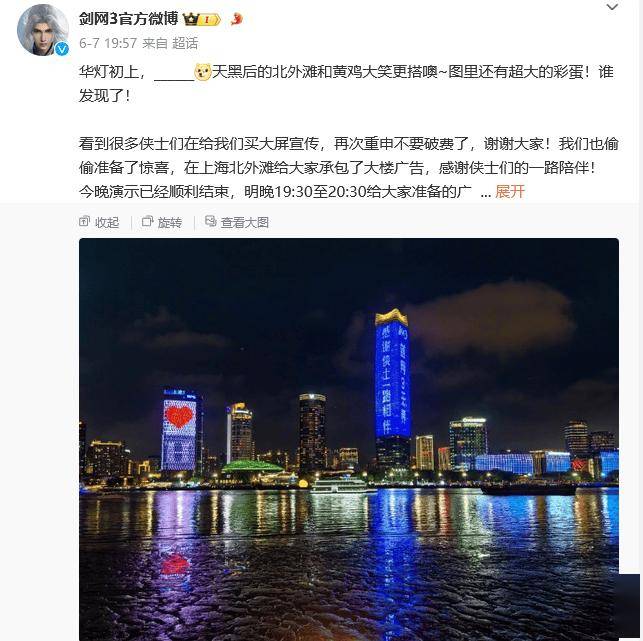Collapse the image with 收起
The height and width of the screenshot is (641, 643).
click(99, 222)
